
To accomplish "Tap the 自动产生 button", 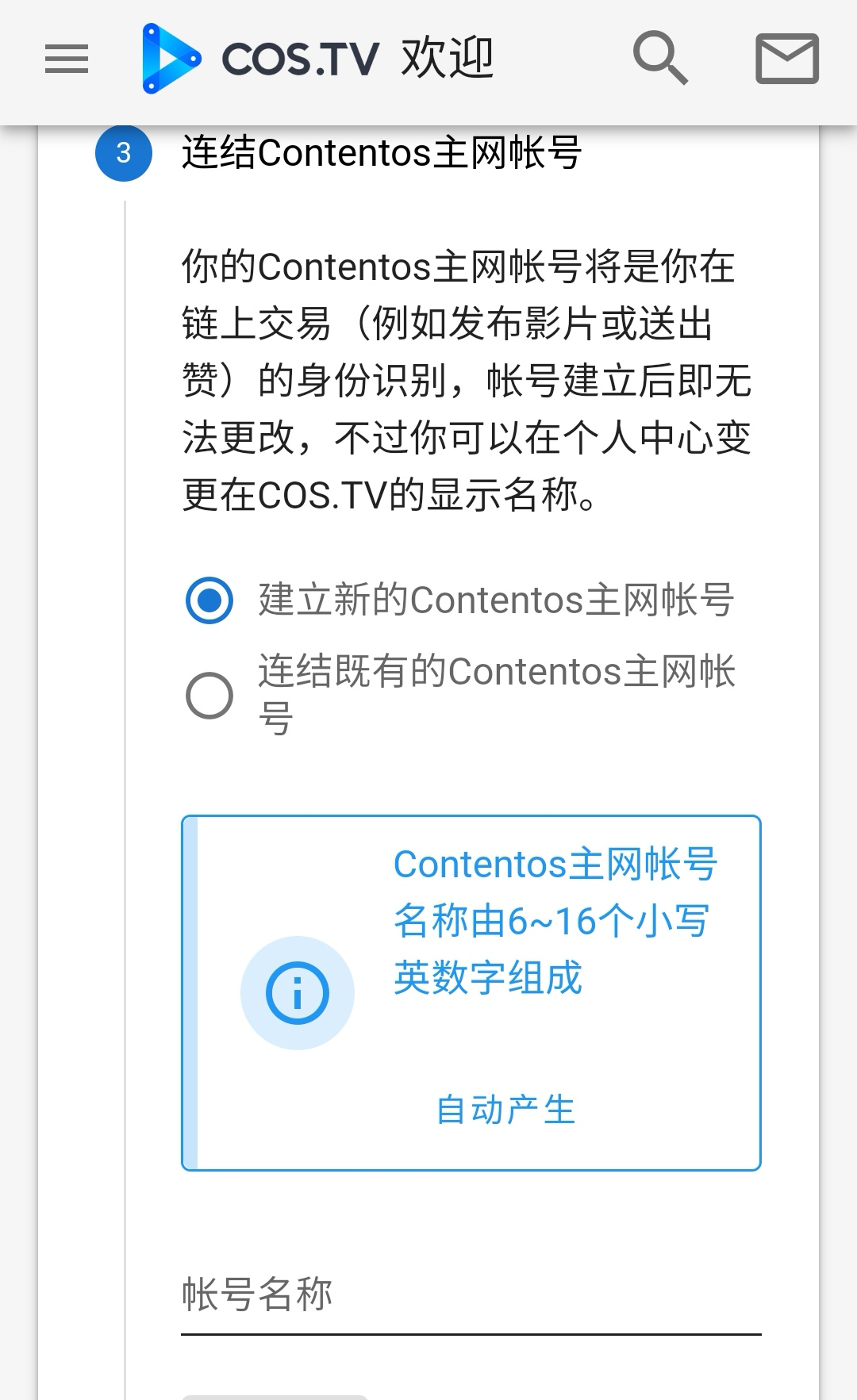I will pos(505,1109).
